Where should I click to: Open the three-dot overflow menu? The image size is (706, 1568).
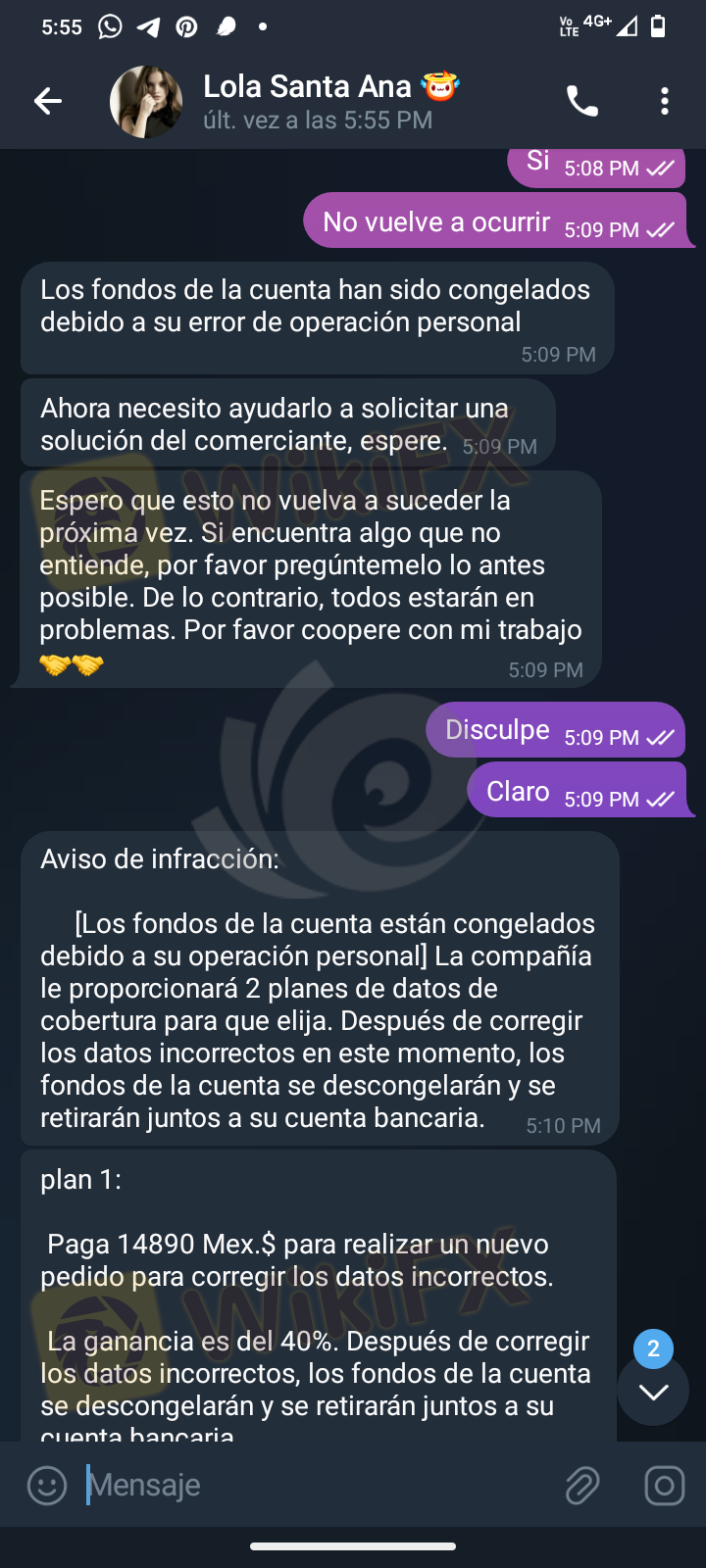[x=665, y=101]
